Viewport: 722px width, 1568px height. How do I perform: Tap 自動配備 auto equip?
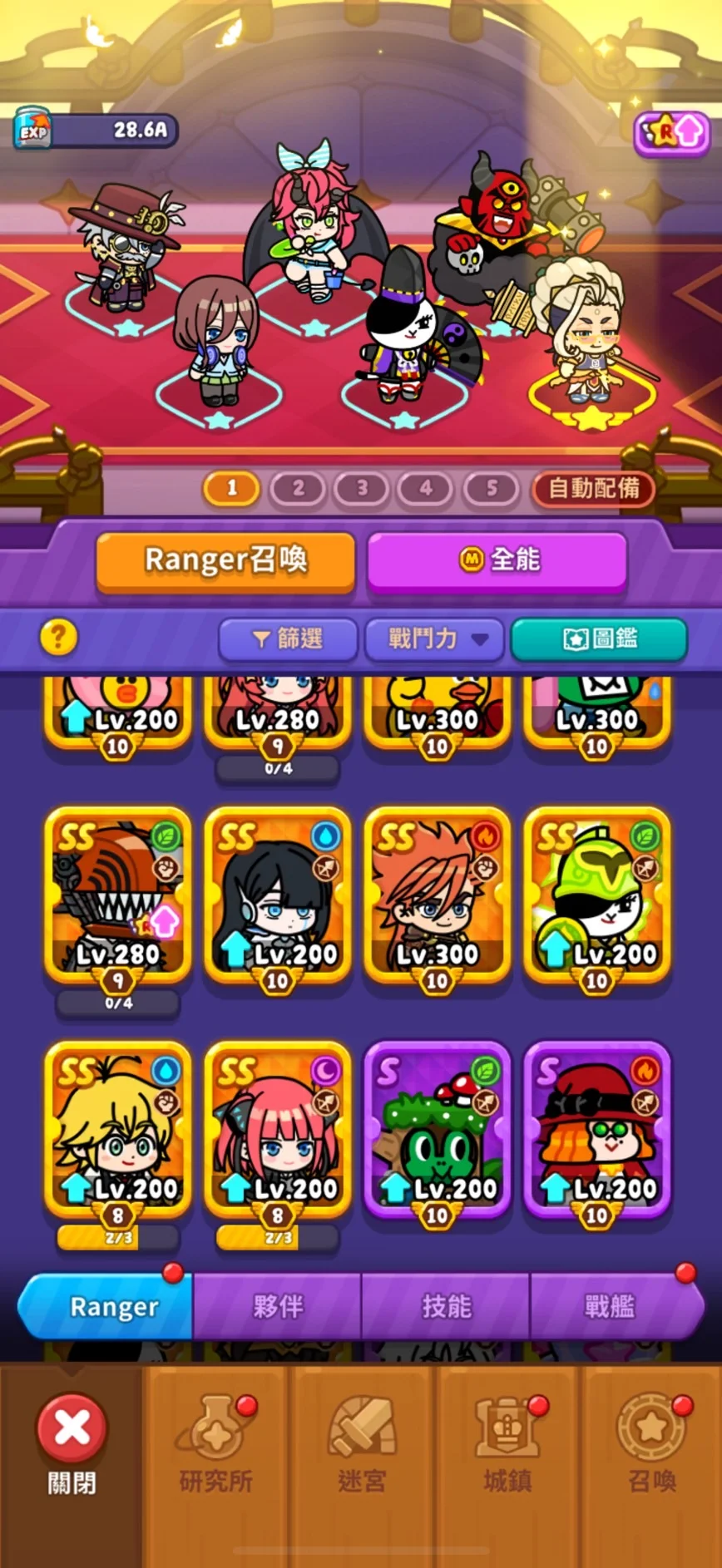tap(593, 488)
